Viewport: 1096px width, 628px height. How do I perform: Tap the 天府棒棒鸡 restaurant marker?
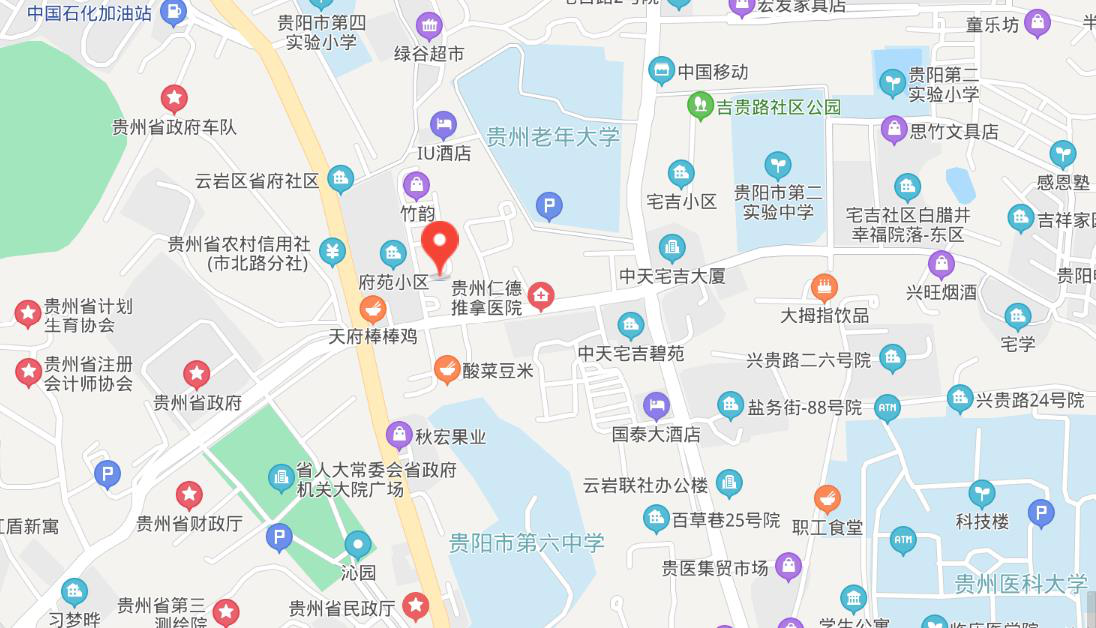click(x=373, y=309)
